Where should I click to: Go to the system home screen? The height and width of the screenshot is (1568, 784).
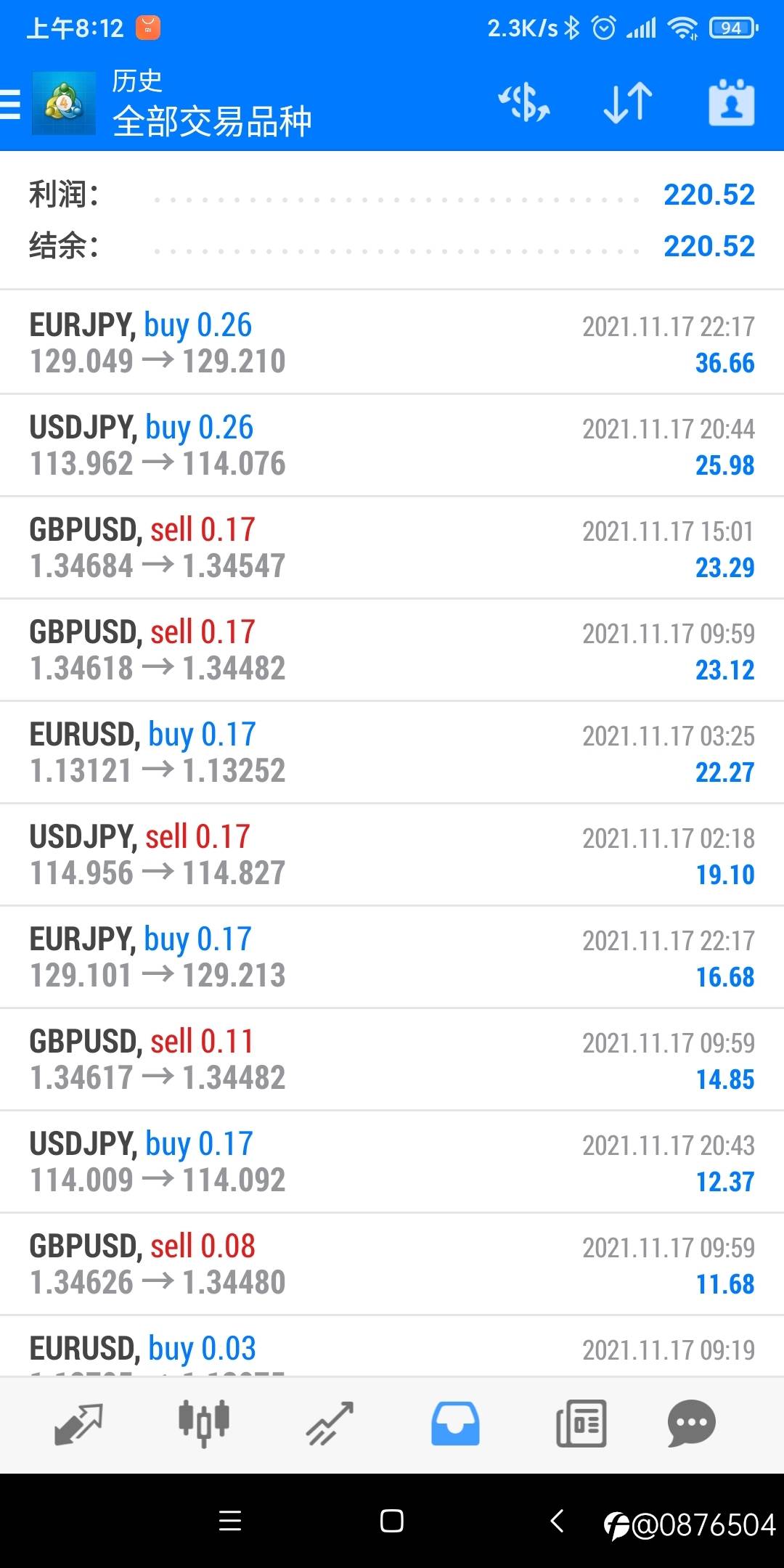tap(392, 1521)
